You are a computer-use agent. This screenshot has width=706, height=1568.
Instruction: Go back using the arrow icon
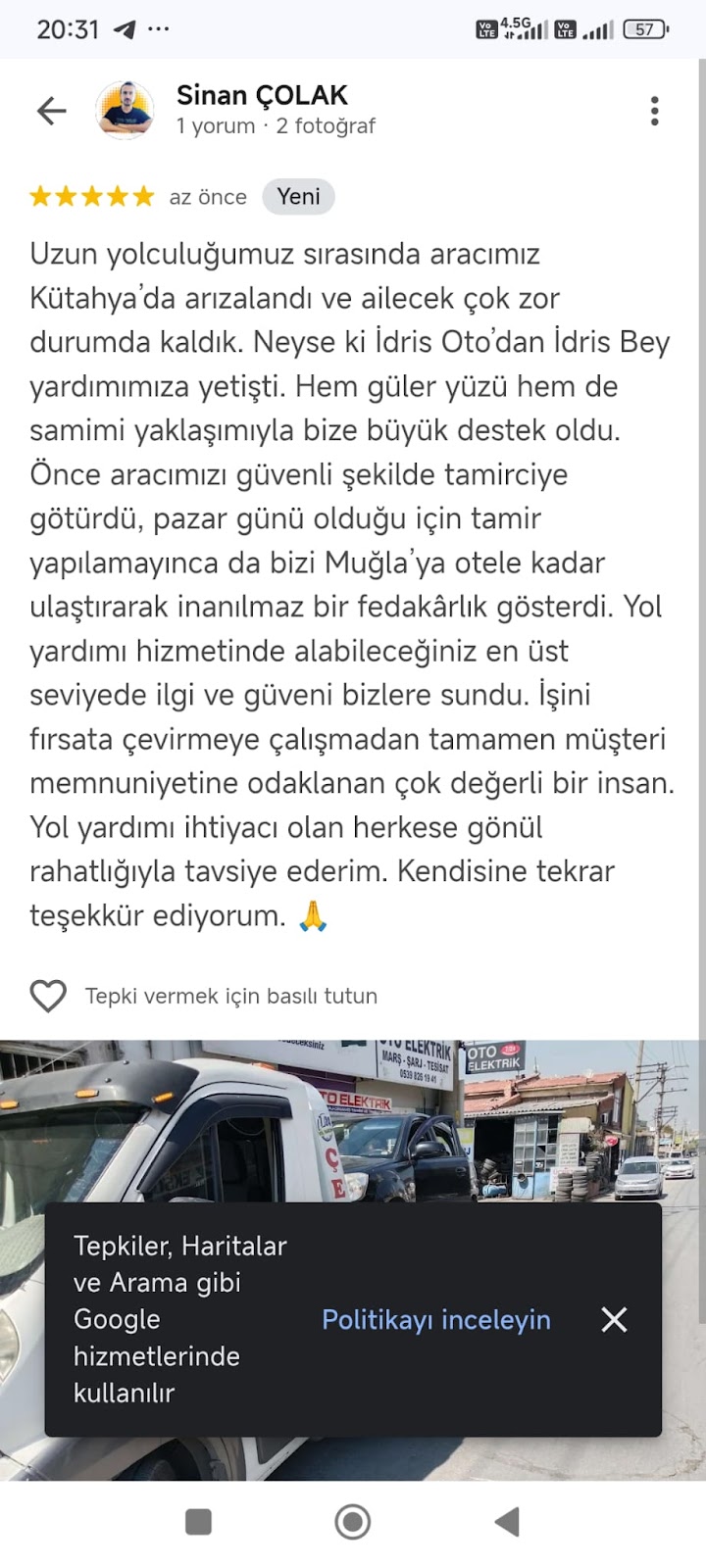coord(51,111)
